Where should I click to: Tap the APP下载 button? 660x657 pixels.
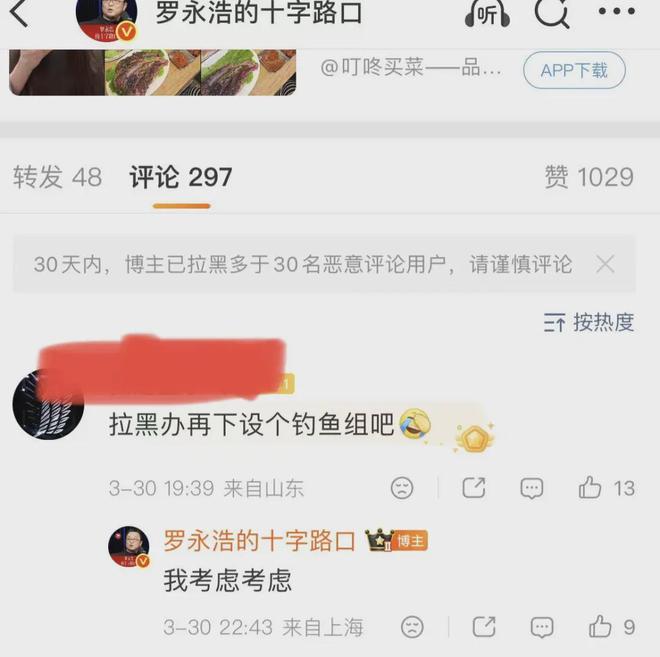pos(574,70)
